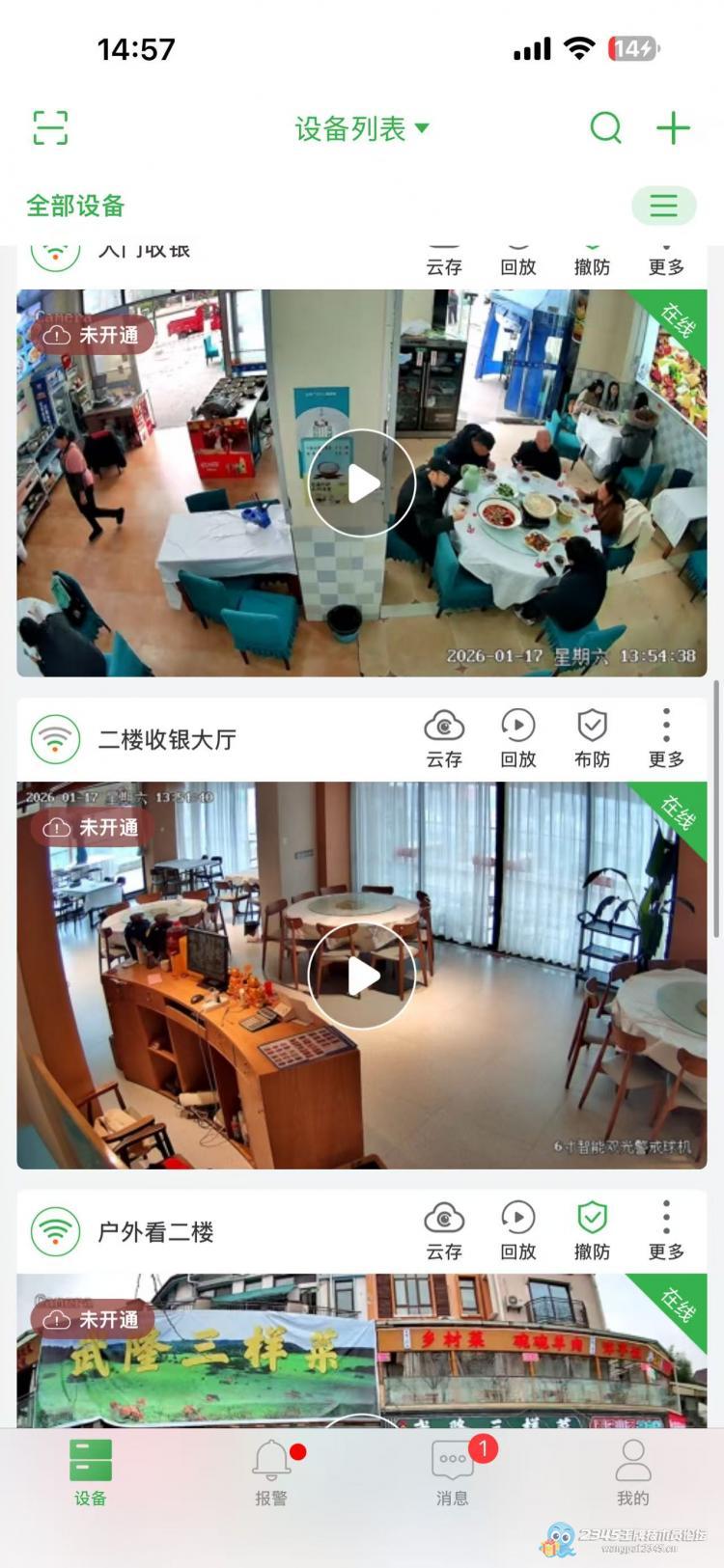
Task: Switch to the 报警 tab
Action: pos(271,1472)
